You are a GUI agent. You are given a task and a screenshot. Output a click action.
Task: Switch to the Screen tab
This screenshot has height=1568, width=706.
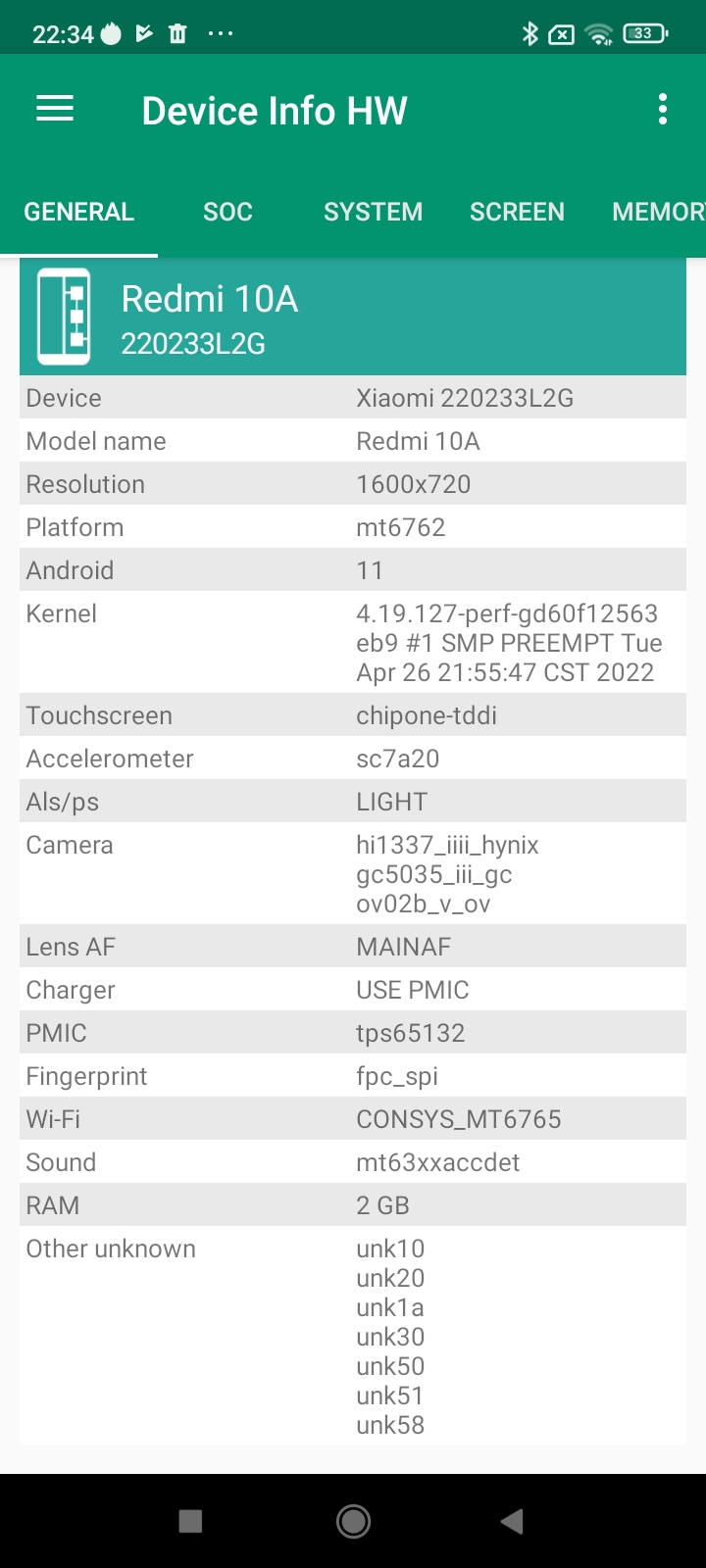[x=517, y=212]
